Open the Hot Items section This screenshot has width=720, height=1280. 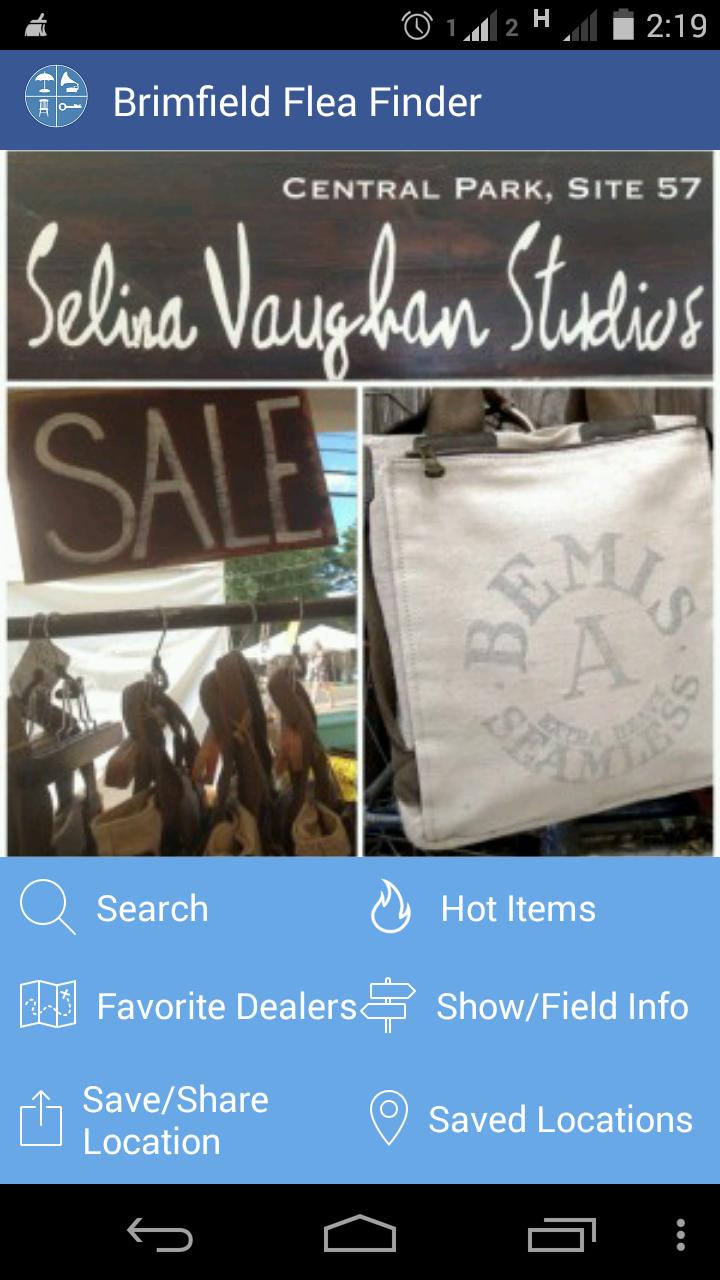pos(518,908)
